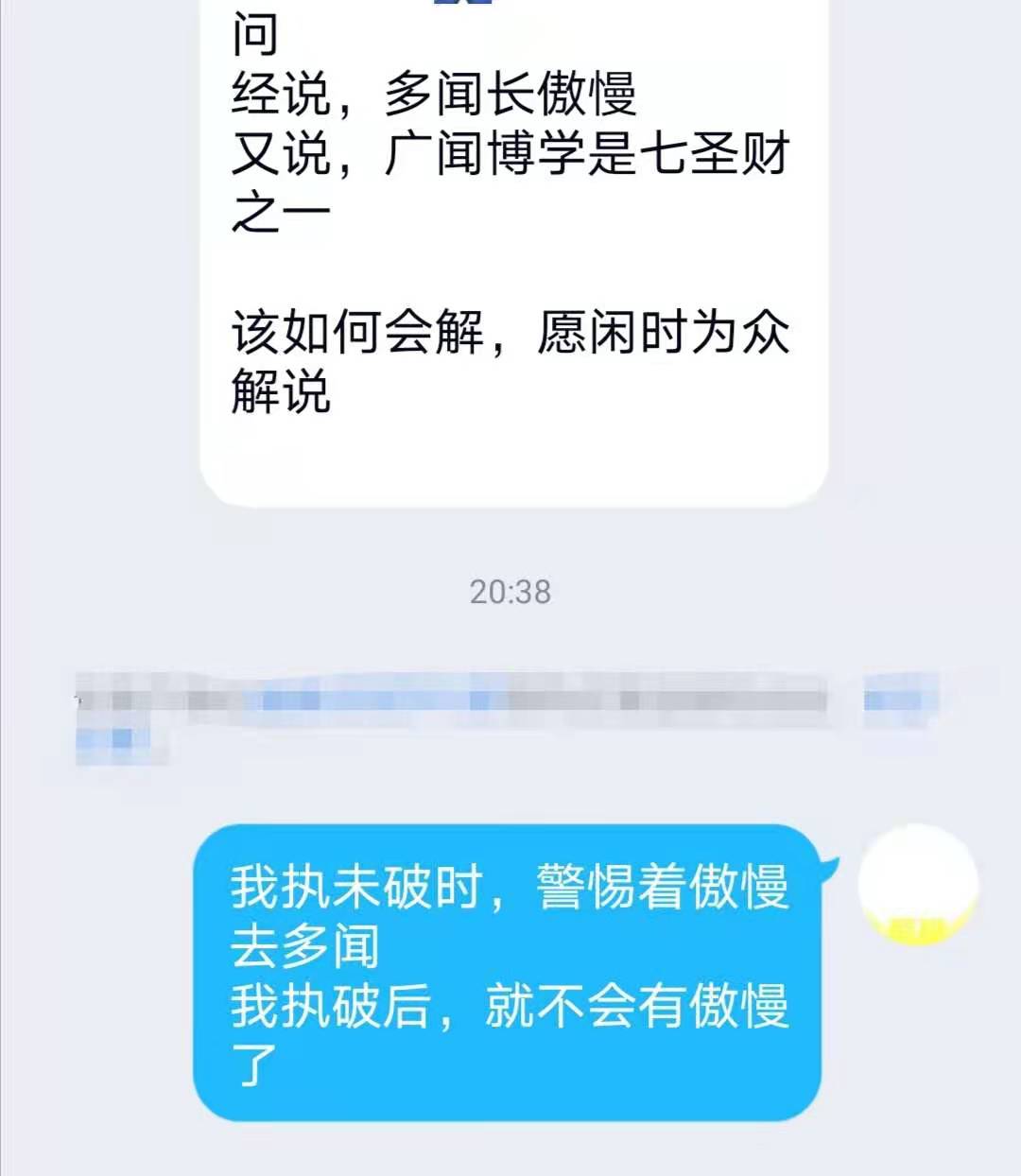
Task: Click the line 广闻博学是七圣财
Action: 591,156
